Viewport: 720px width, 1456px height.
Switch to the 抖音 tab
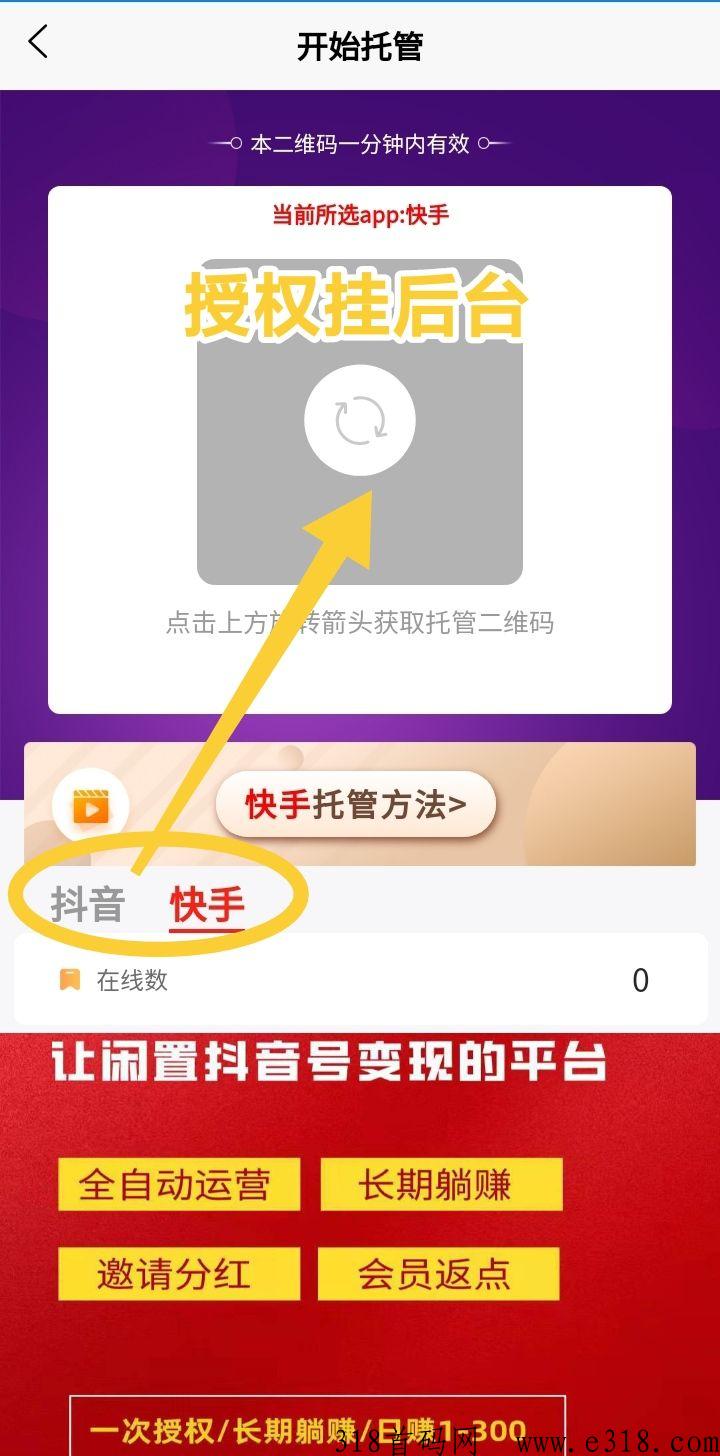click(x=88, y=905)
